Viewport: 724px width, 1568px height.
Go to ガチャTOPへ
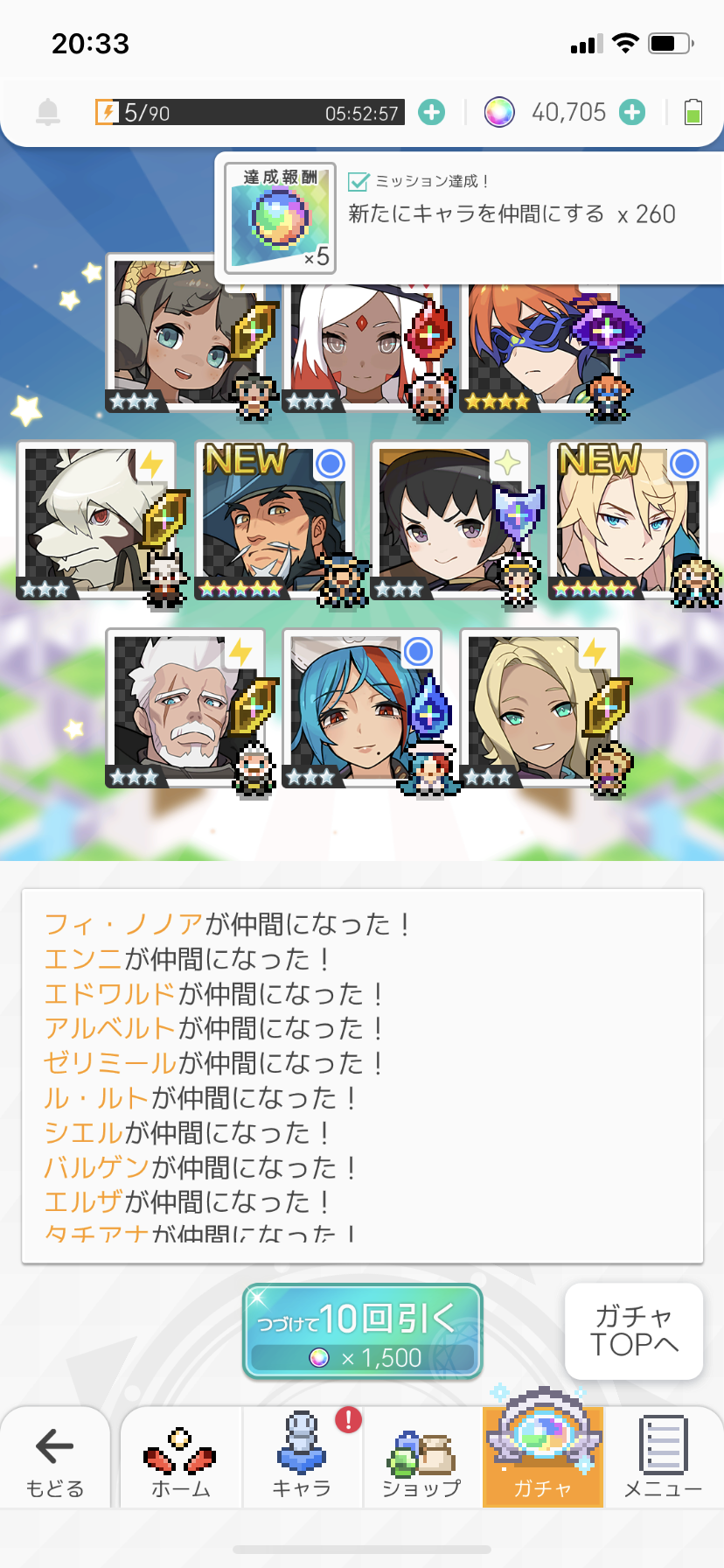634,1331
